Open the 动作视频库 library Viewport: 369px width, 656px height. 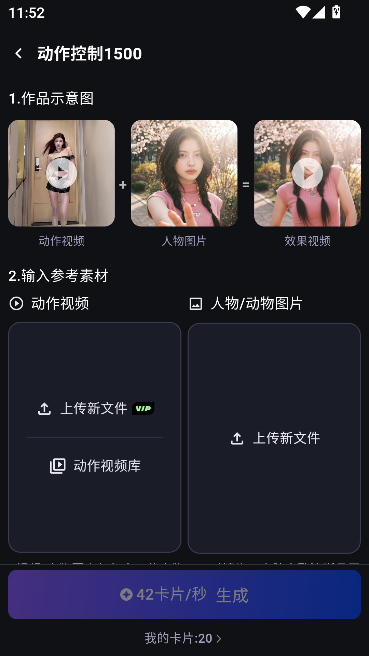point(95,466)
